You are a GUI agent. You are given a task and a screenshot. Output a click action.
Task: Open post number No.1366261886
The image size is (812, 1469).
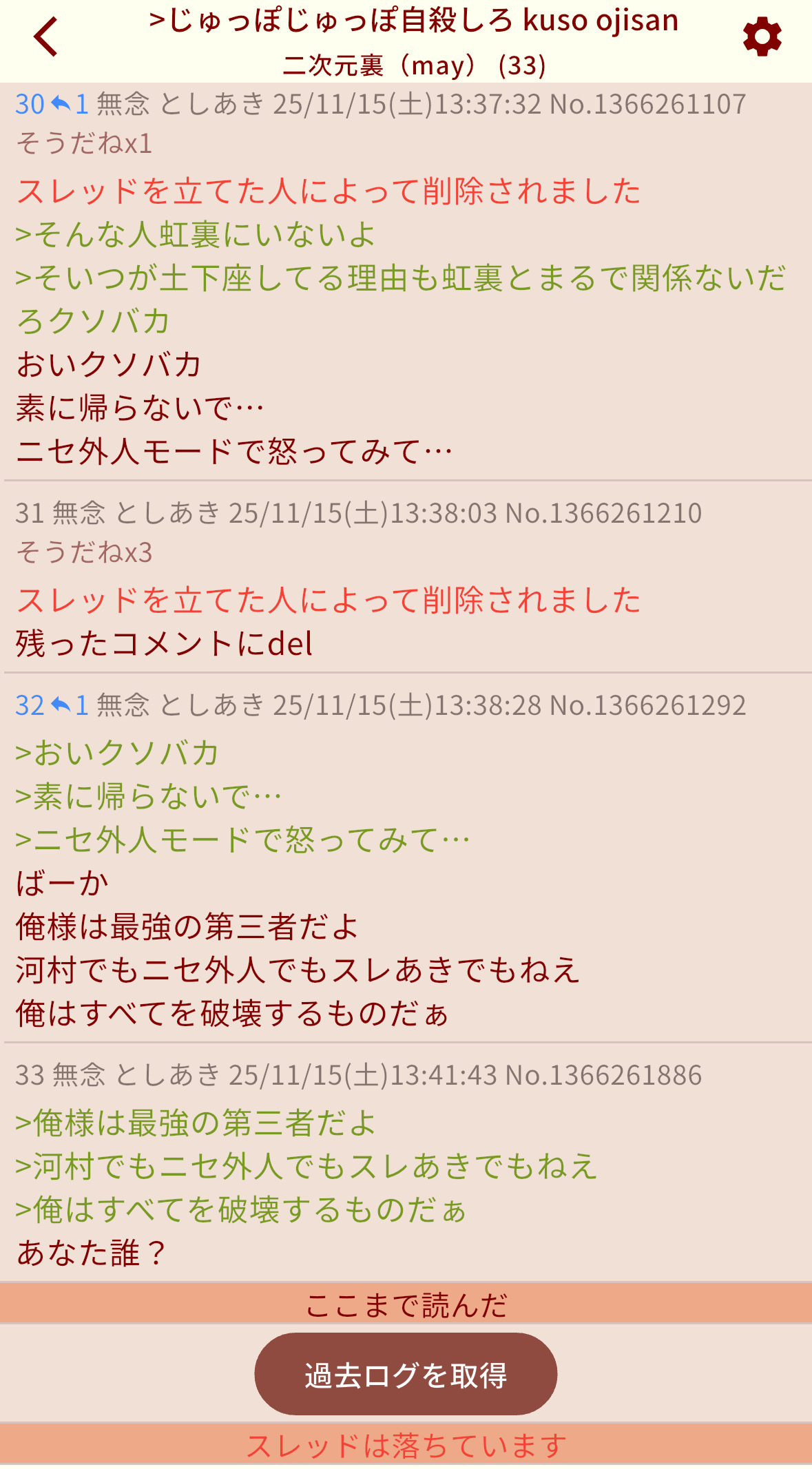tap(603, 1075)
